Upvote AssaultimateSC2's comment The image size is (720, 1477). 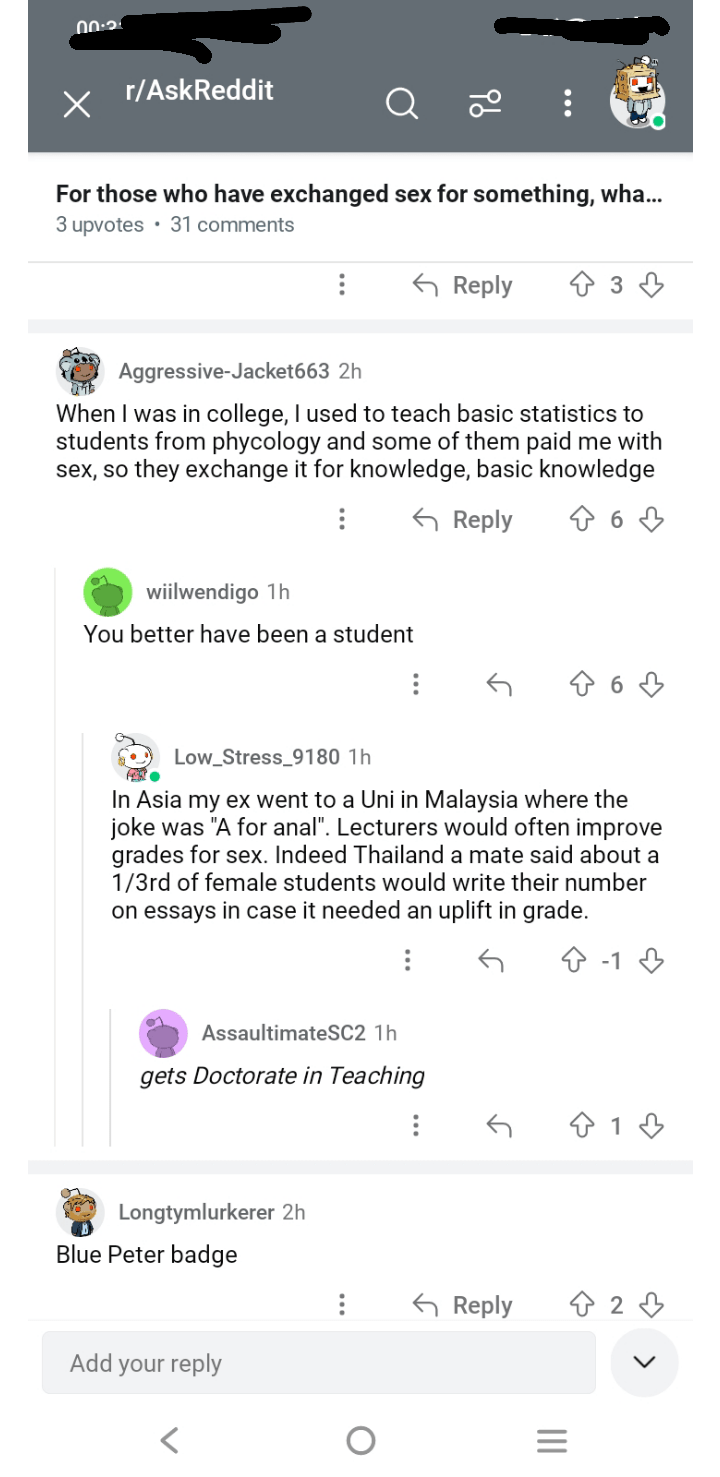pos(582,1126)
